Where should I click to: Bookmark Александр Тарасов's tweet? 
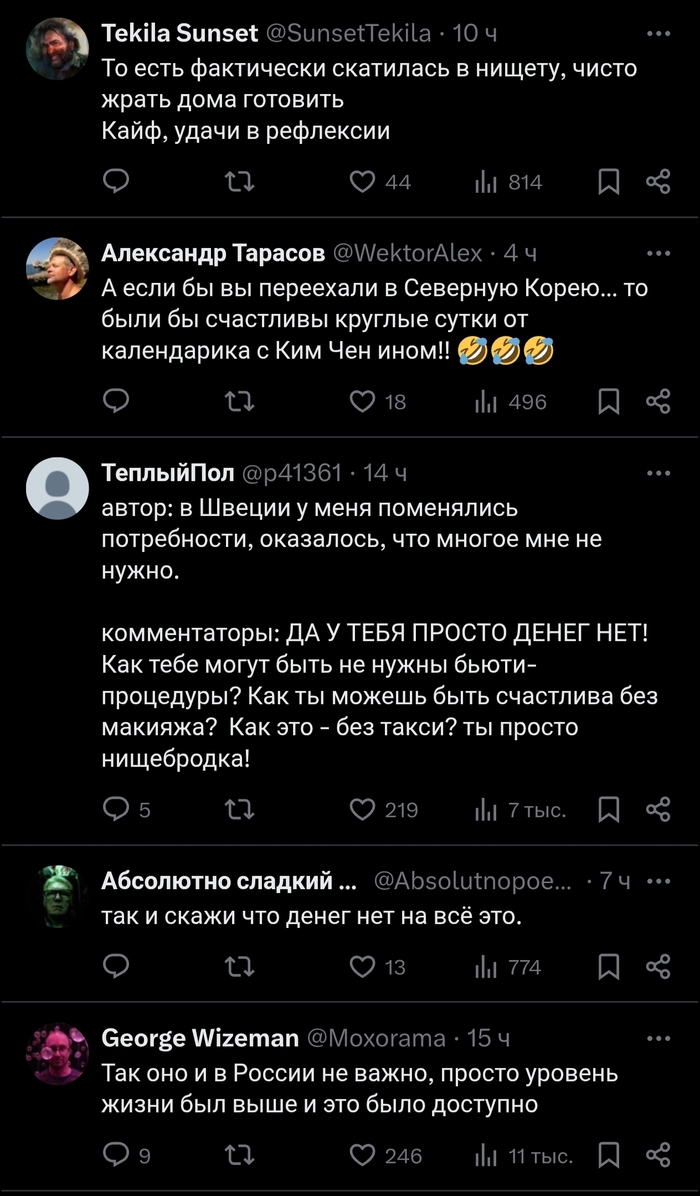(608, 401)
